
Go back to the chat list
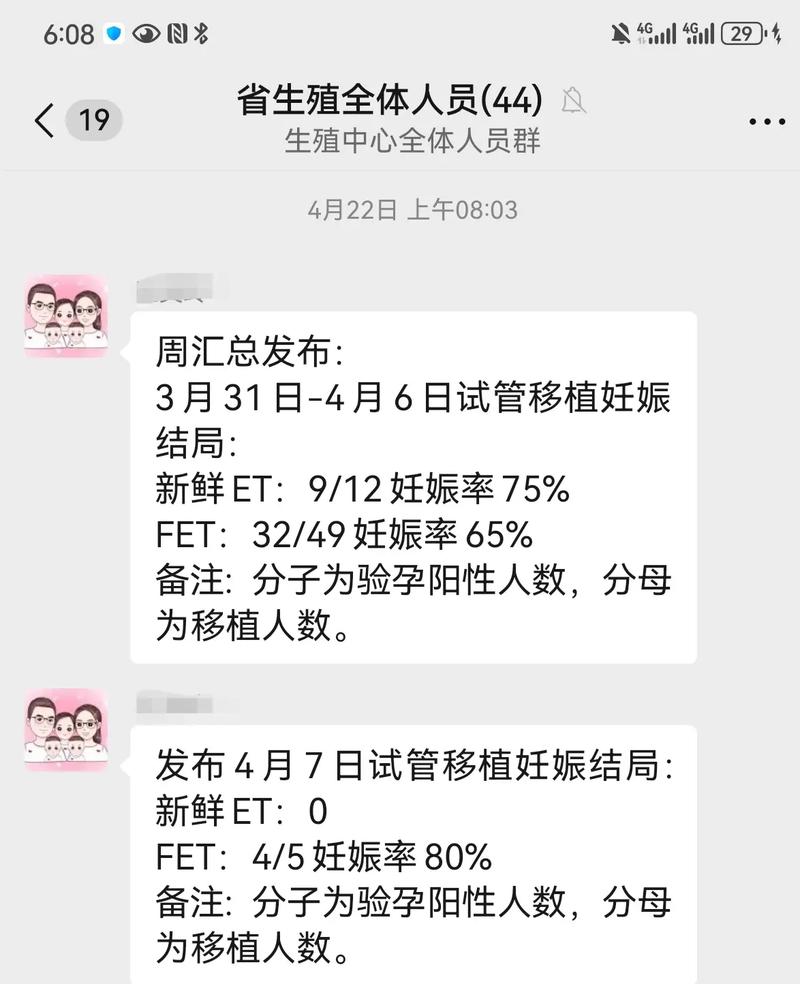[45, 121]
